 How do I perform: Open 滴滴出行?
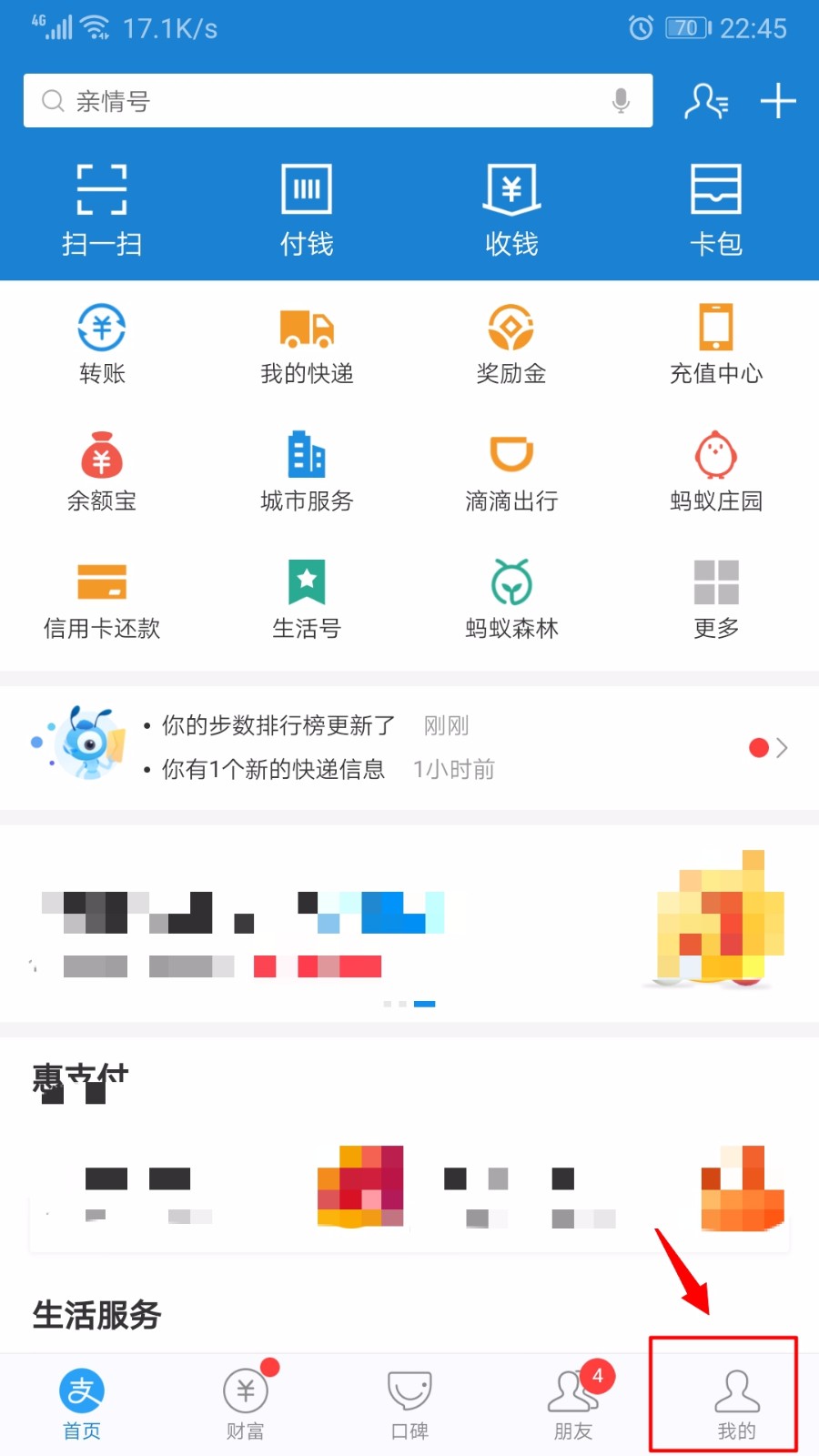511,472
